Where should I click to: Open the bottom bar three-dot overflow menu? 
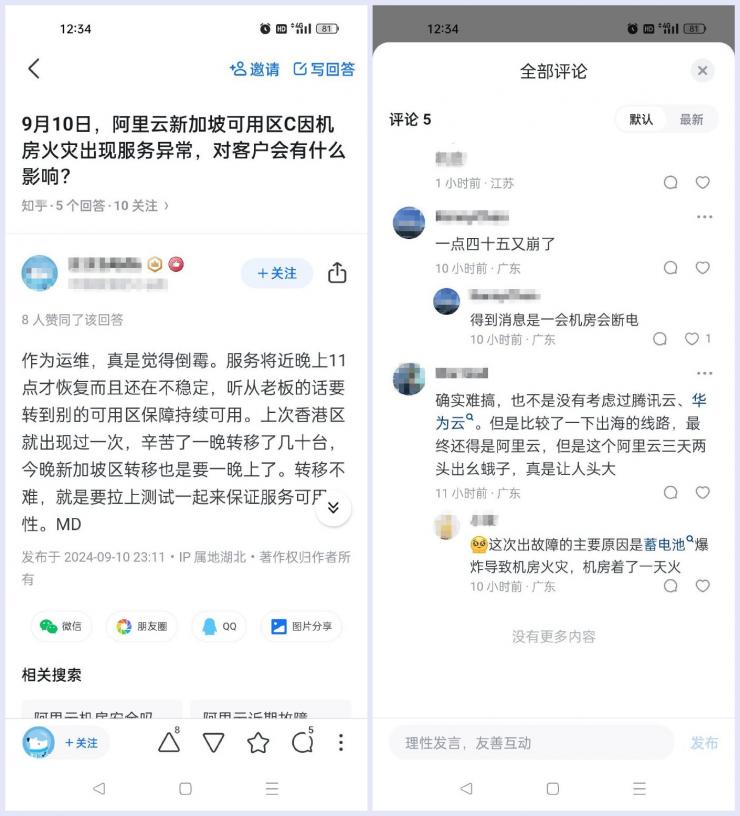pyautogui.click(x=340, y=743)
